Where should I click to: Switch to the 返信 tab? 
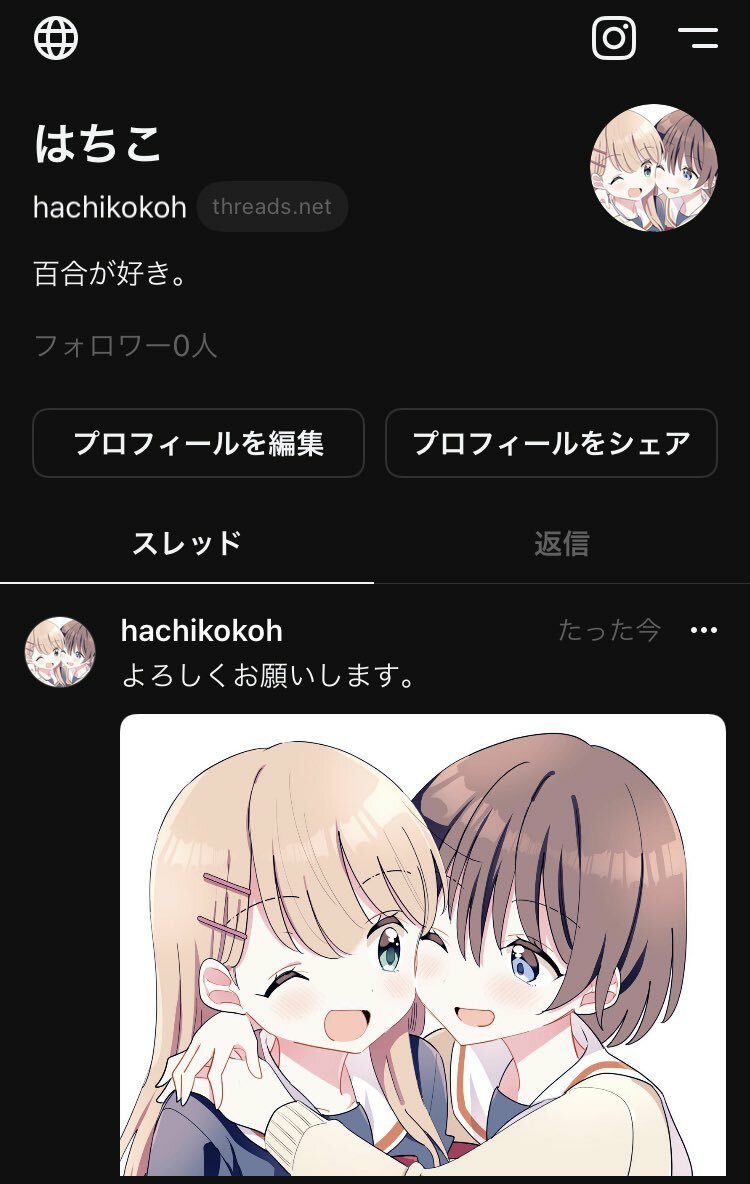click(561, 543)
